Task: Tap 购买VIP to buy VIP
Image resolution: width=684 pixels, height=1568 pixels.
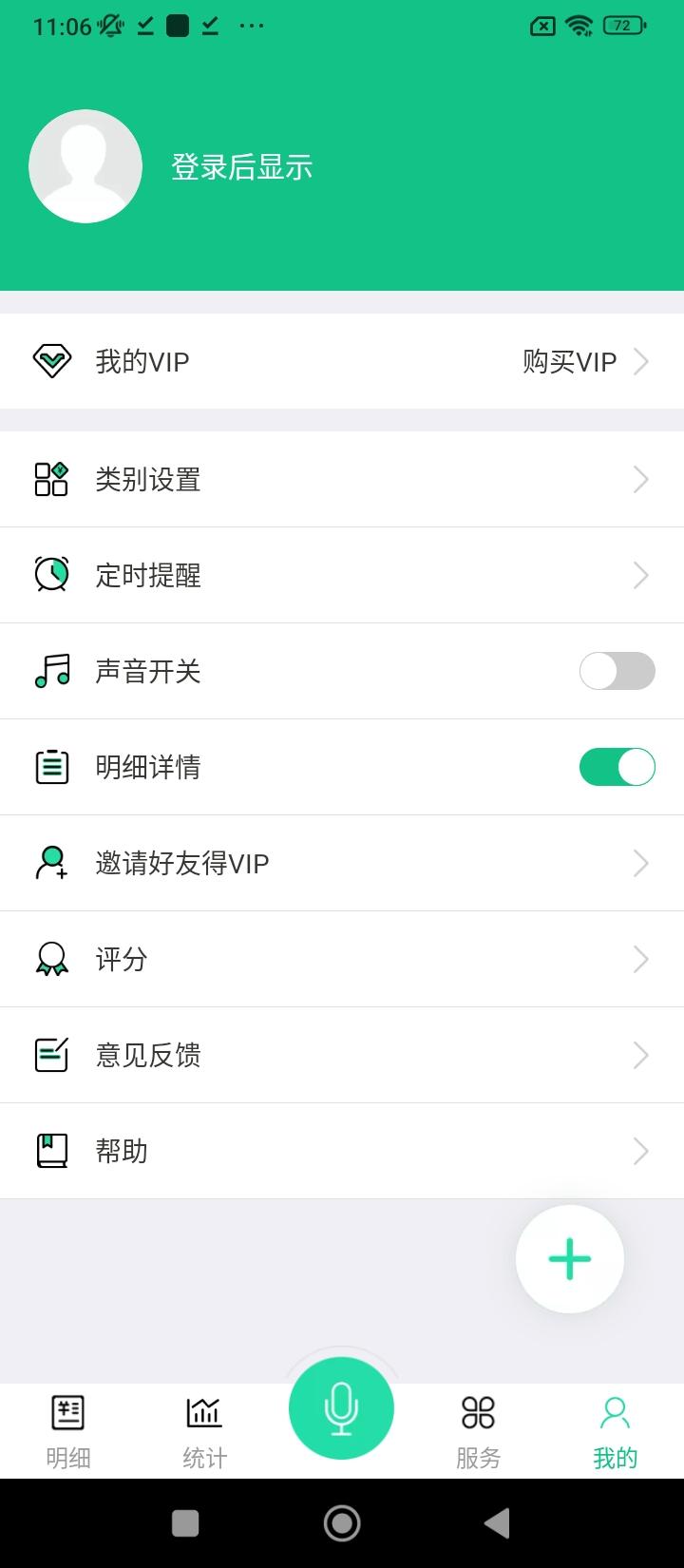Action: coord(567,360)
